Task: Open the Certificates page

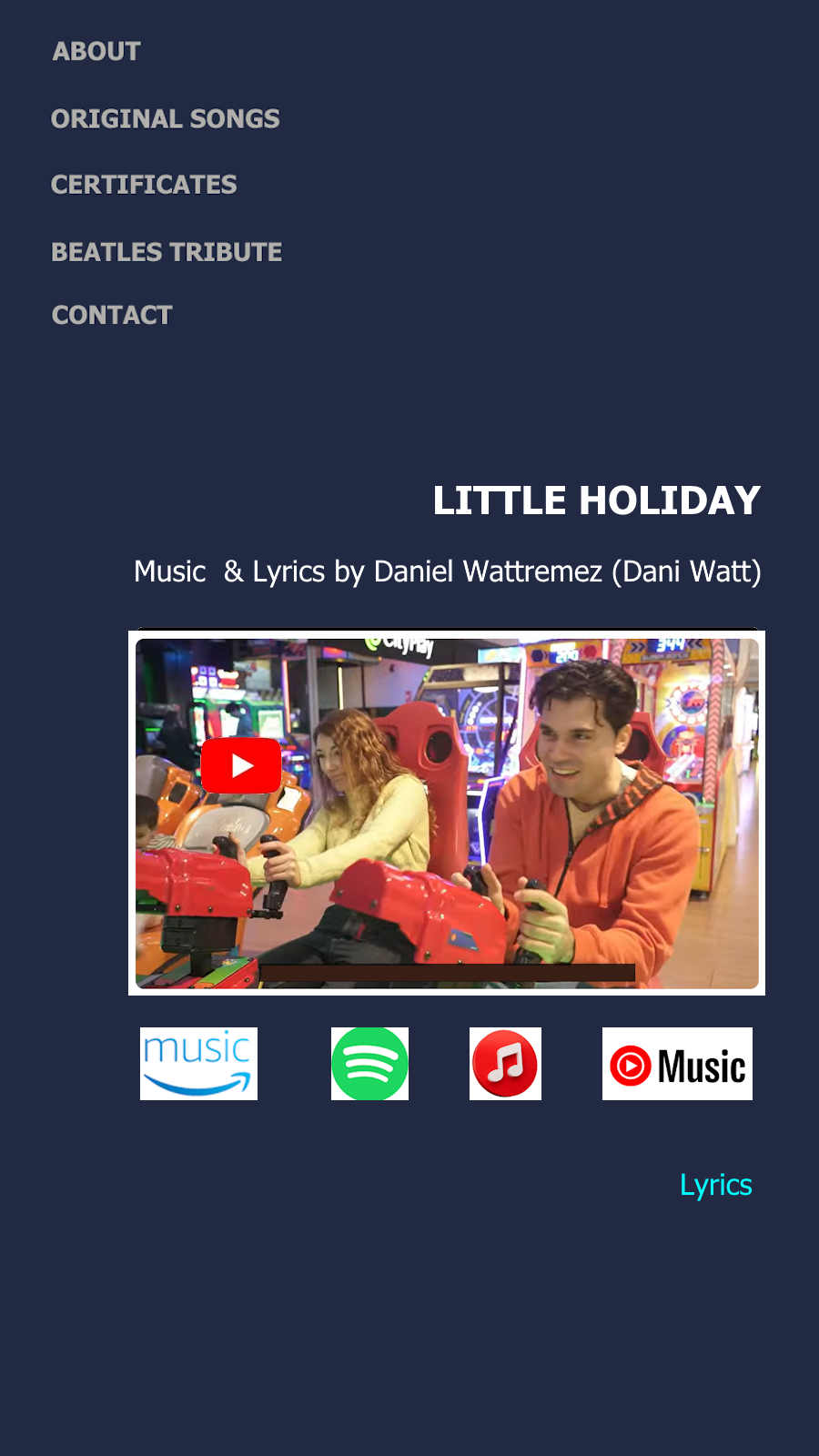Action: pos(144,185)
